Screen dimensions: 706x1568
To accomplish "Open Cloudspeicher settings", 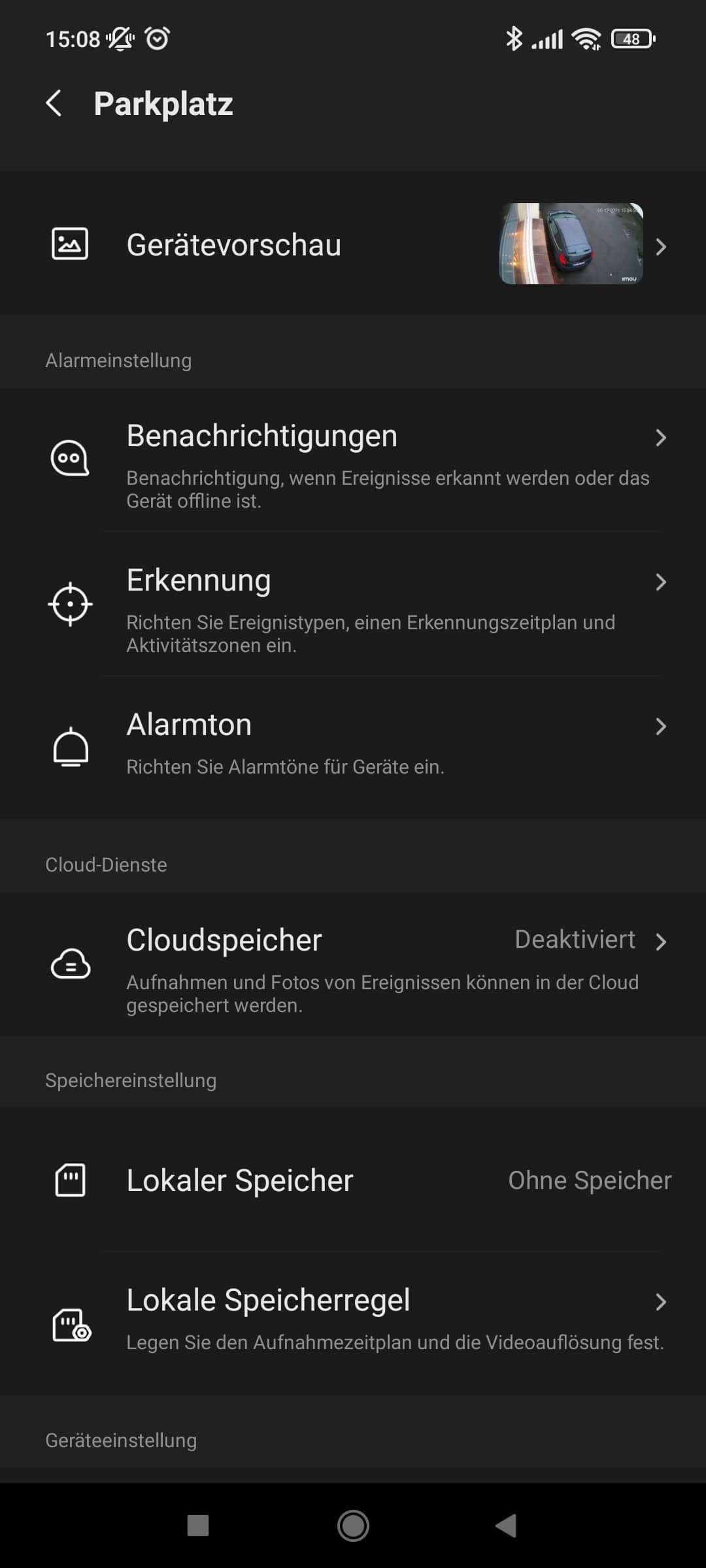I will coord(353,964).
